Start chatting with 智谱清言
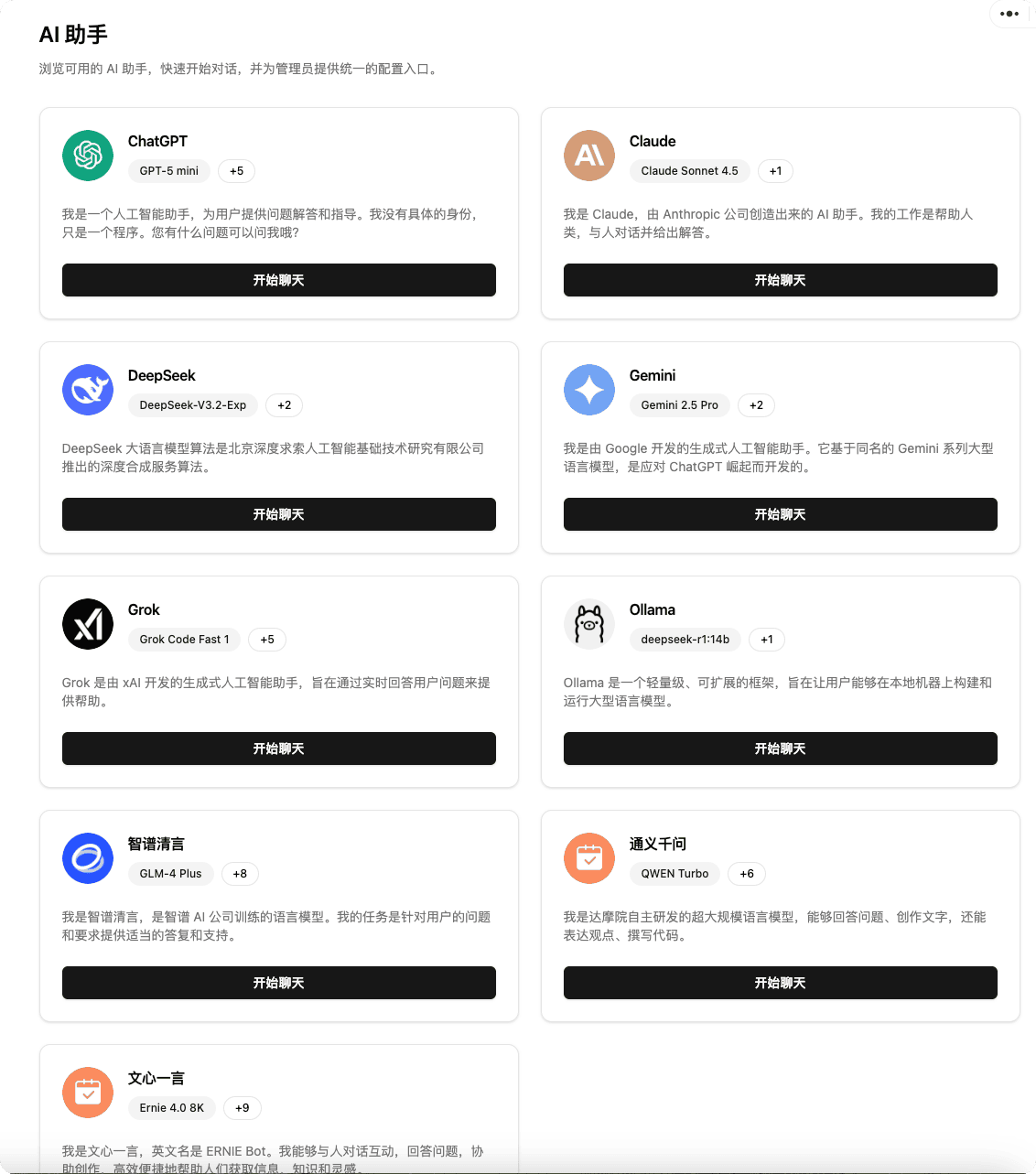The width and height of the screenshot is (1036, 1174). click(278, 983)
